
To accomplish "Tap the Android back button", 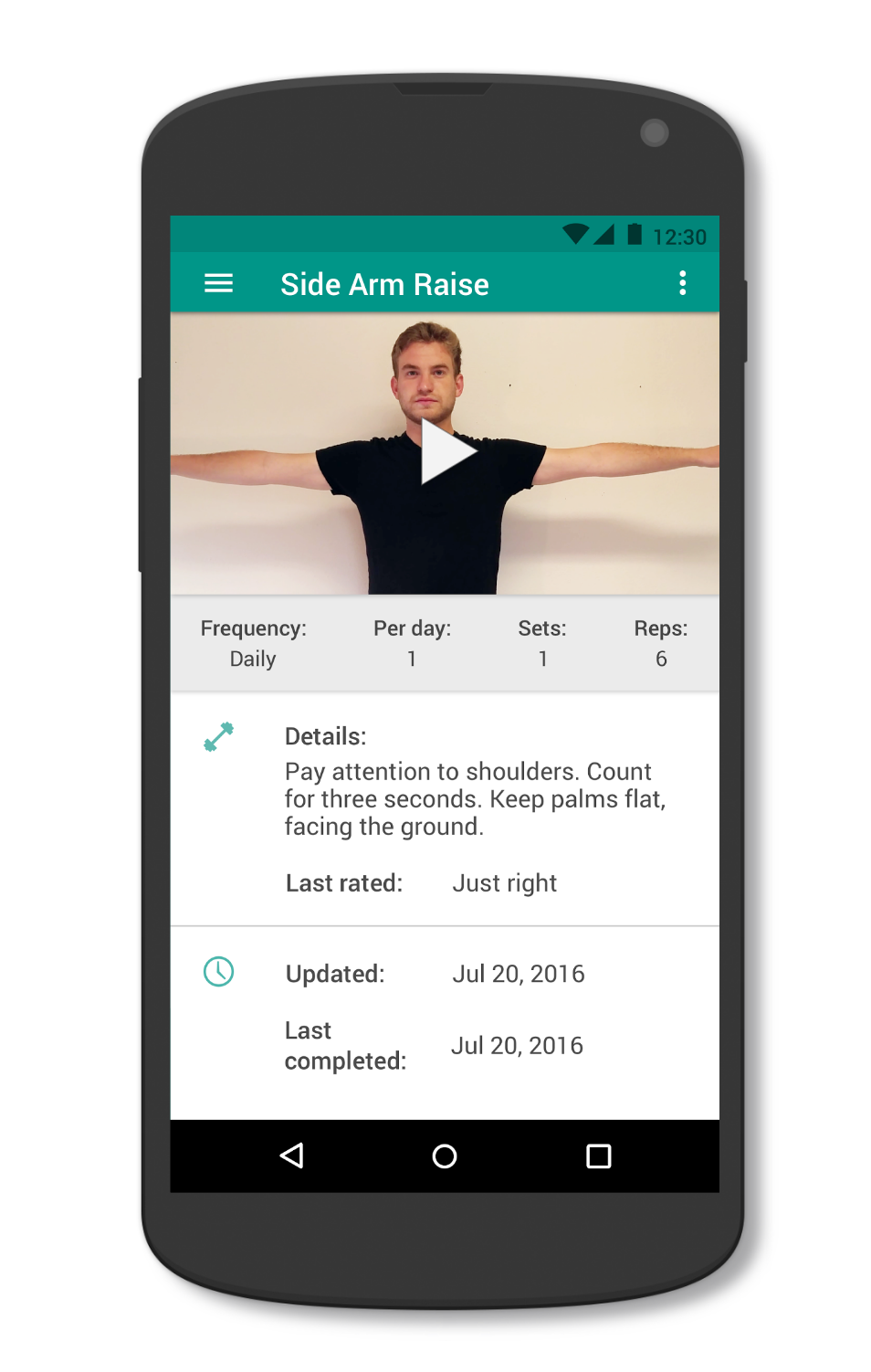I will click(x=291, y=1156).
